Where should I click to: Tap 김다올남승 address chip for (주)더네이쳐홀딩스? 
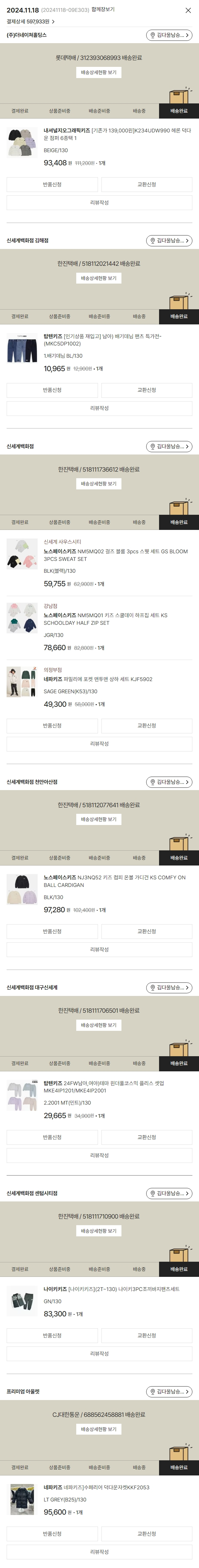pyautogui.click(x=170, y=35)
